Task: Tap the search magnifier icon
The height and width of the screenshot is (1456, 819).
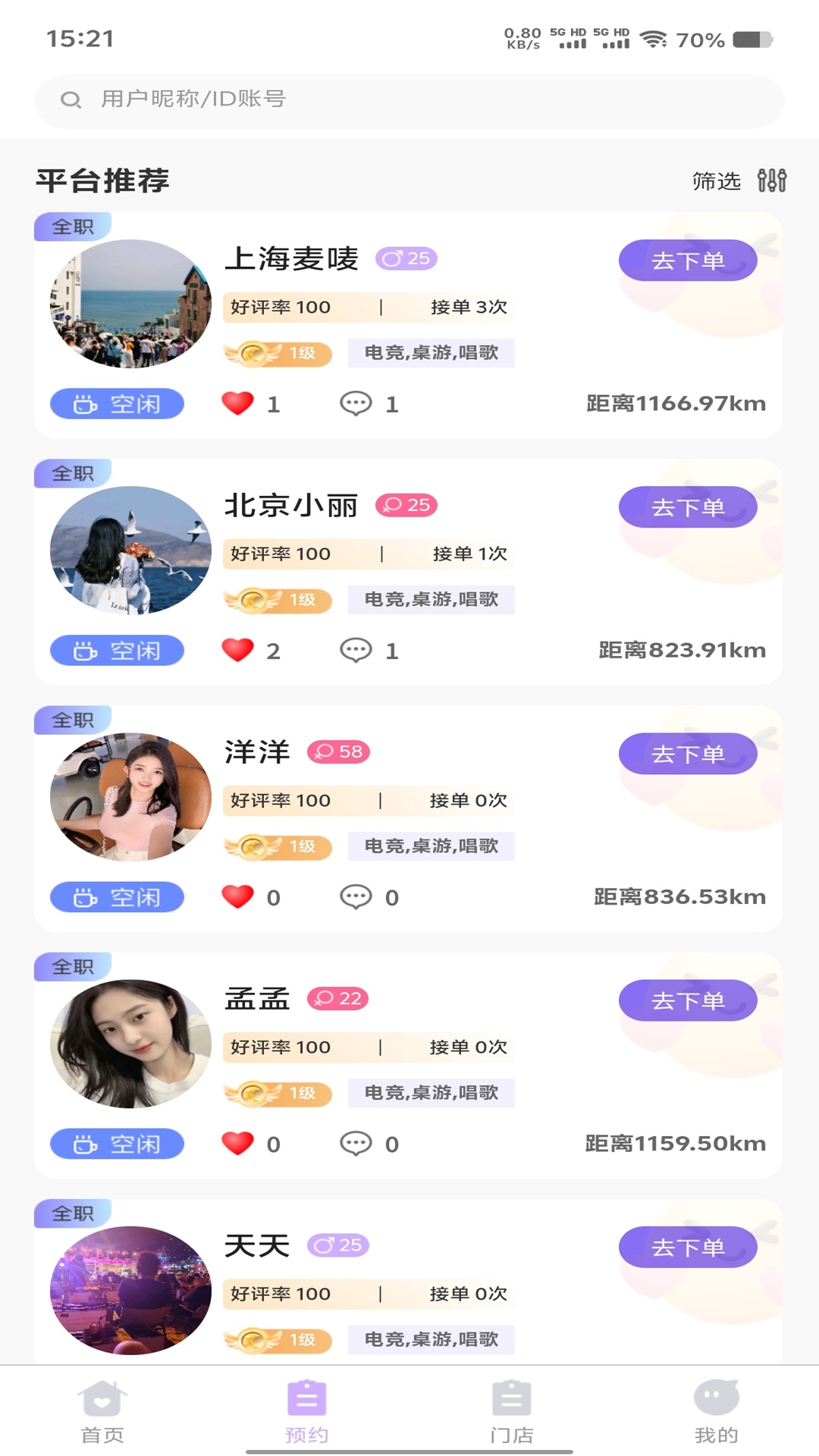Action: (x=71, y=99)
